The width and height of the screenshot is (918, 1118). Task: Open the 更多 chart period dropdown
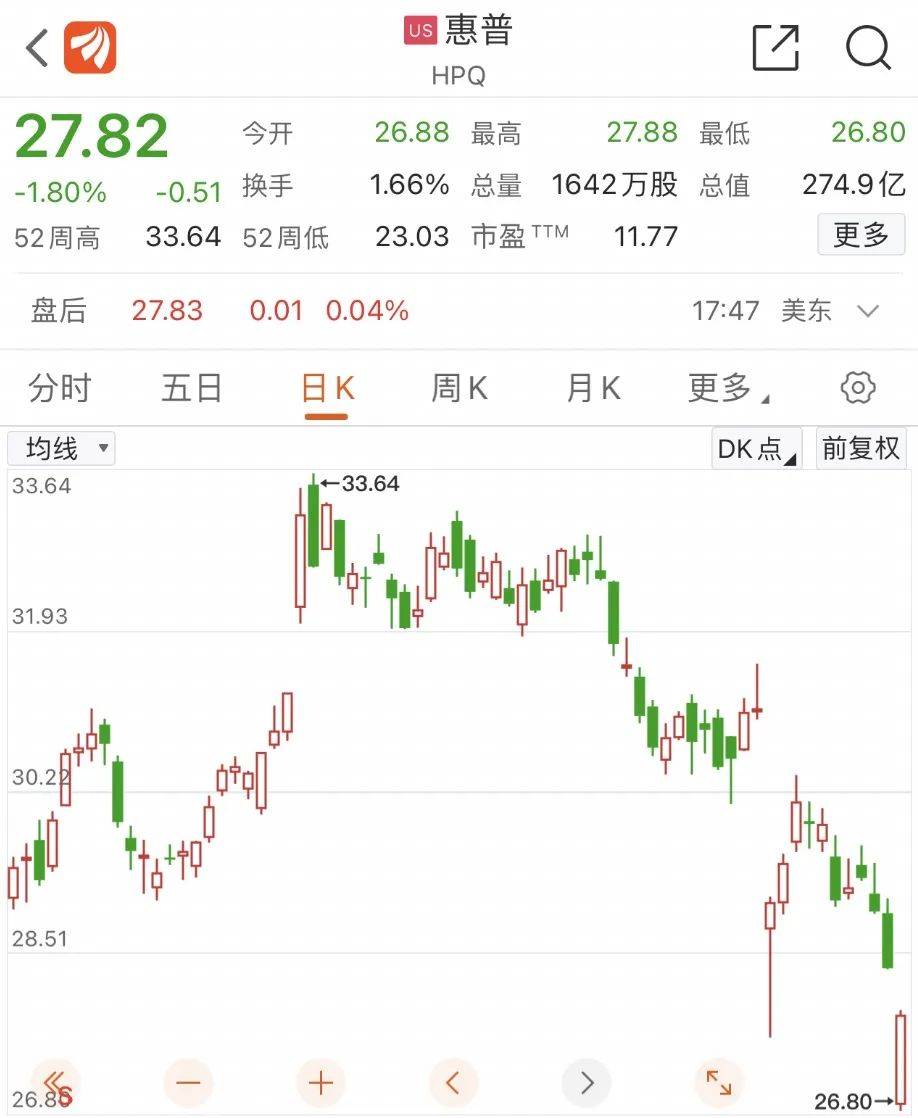click(x=727, y=388)
